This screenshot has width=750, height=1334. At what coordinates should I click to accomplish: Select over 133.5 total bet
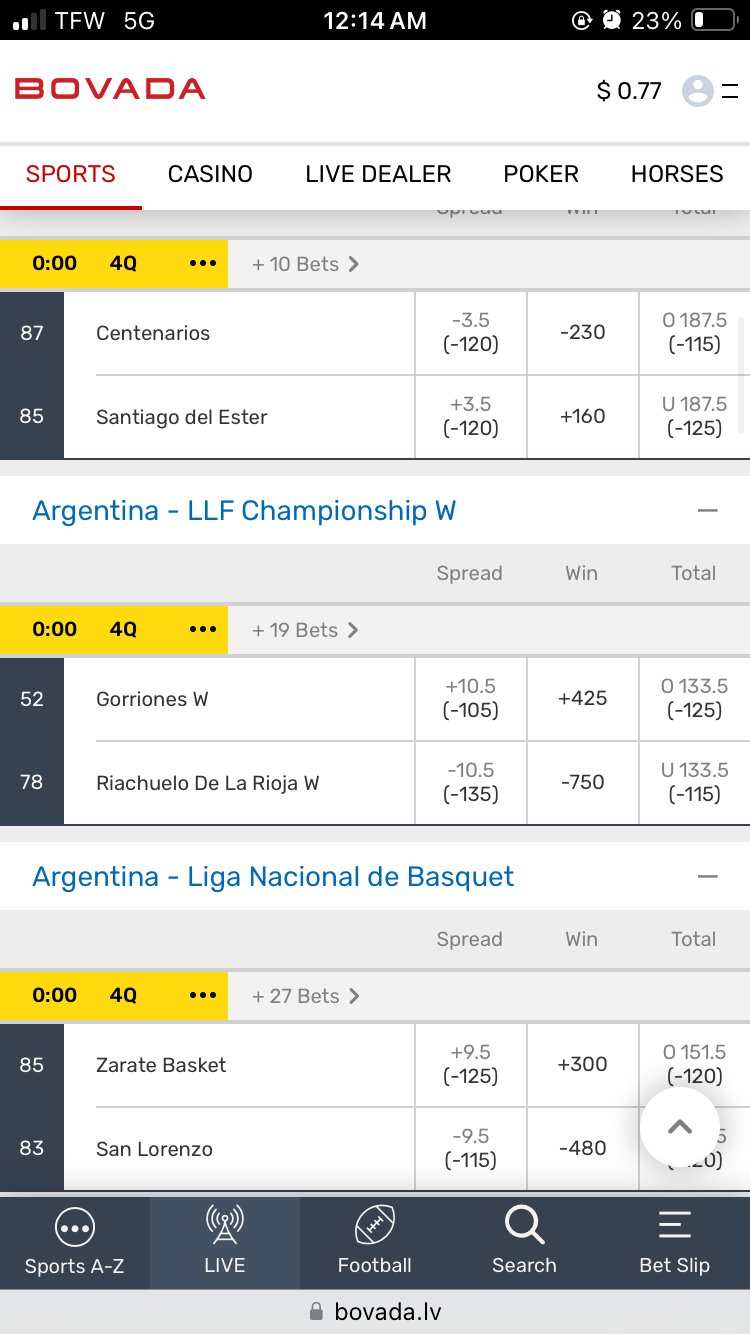(x=694, y=699)
